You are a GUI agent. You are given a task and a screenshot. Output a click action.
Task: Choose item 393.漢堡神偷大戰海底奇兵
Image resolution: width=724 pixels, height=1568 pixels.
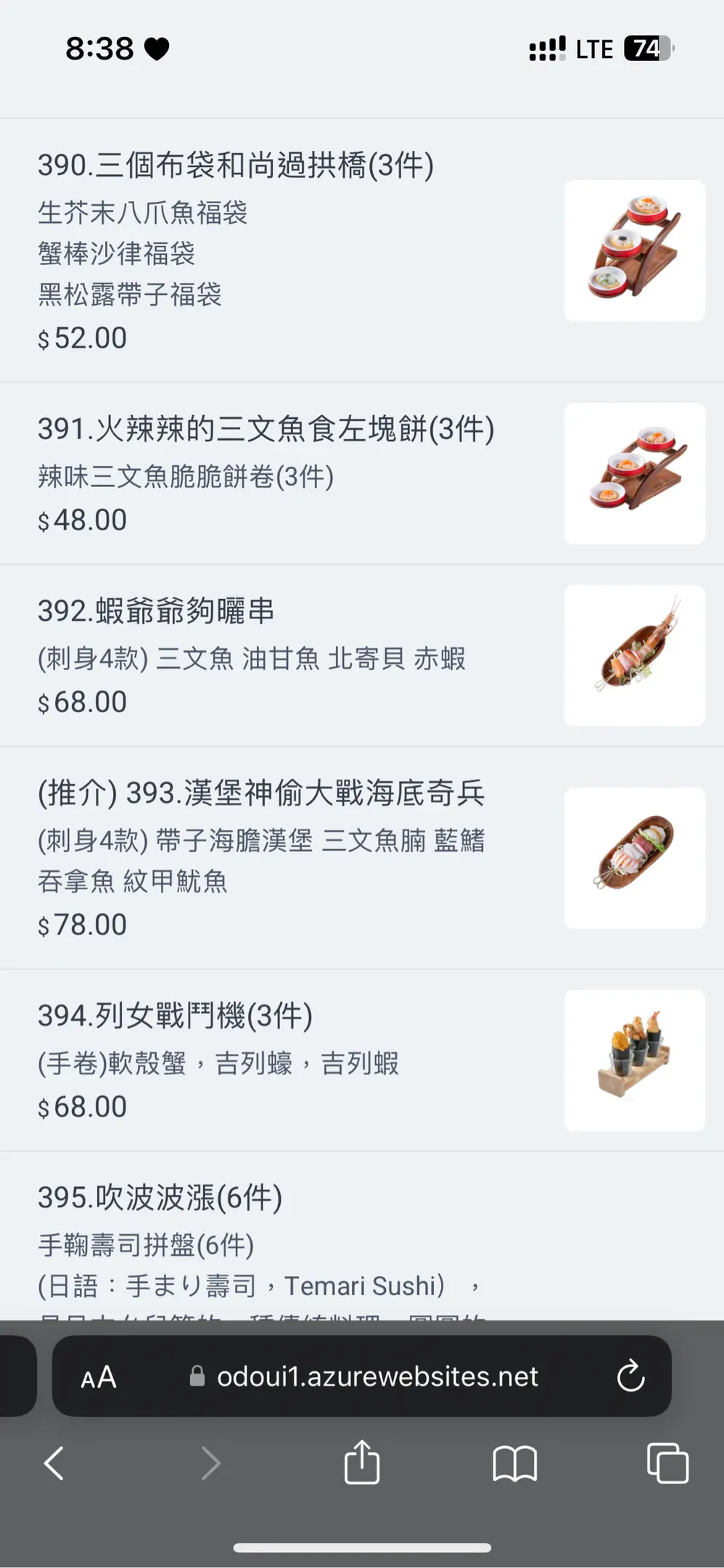click(261, 793)
